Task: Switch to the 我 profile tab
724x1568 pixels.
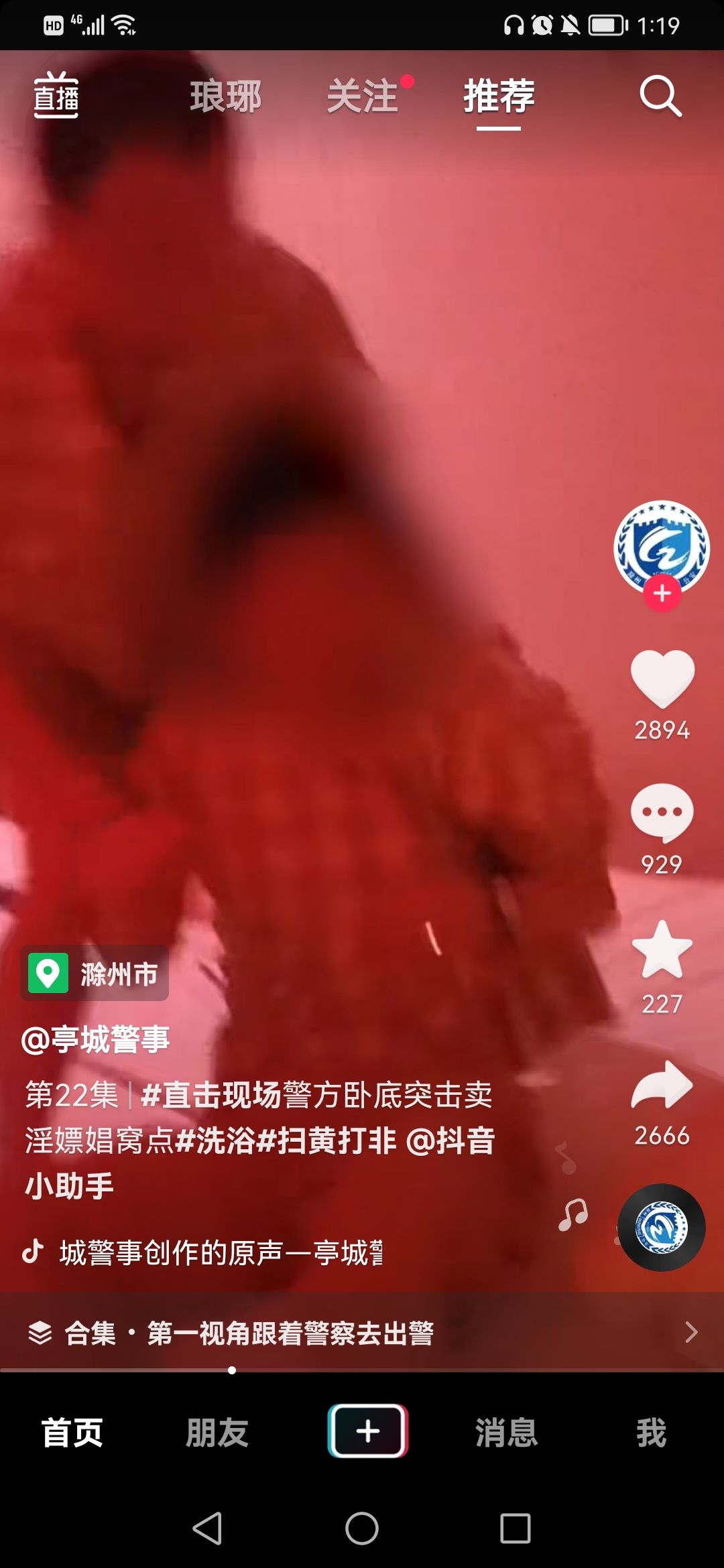Action: point(651,1433)
